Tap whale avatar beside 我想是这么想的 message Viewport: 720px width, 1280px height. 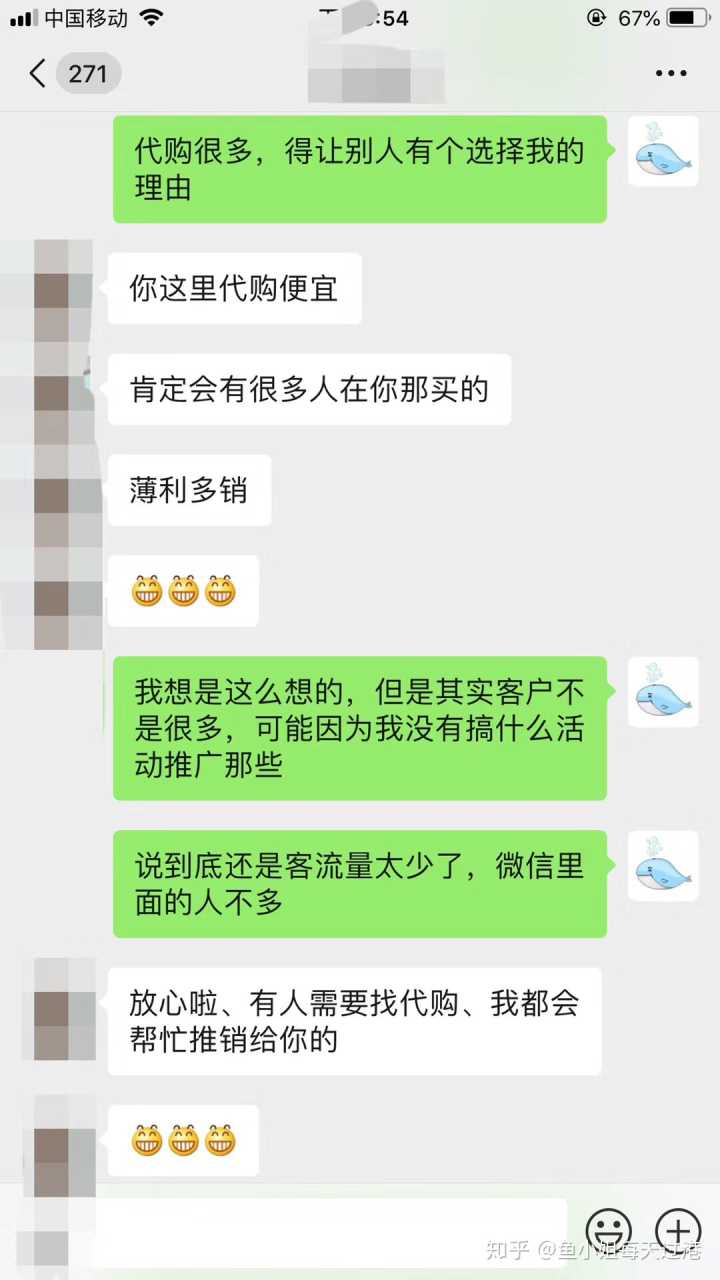pos(663,692)
